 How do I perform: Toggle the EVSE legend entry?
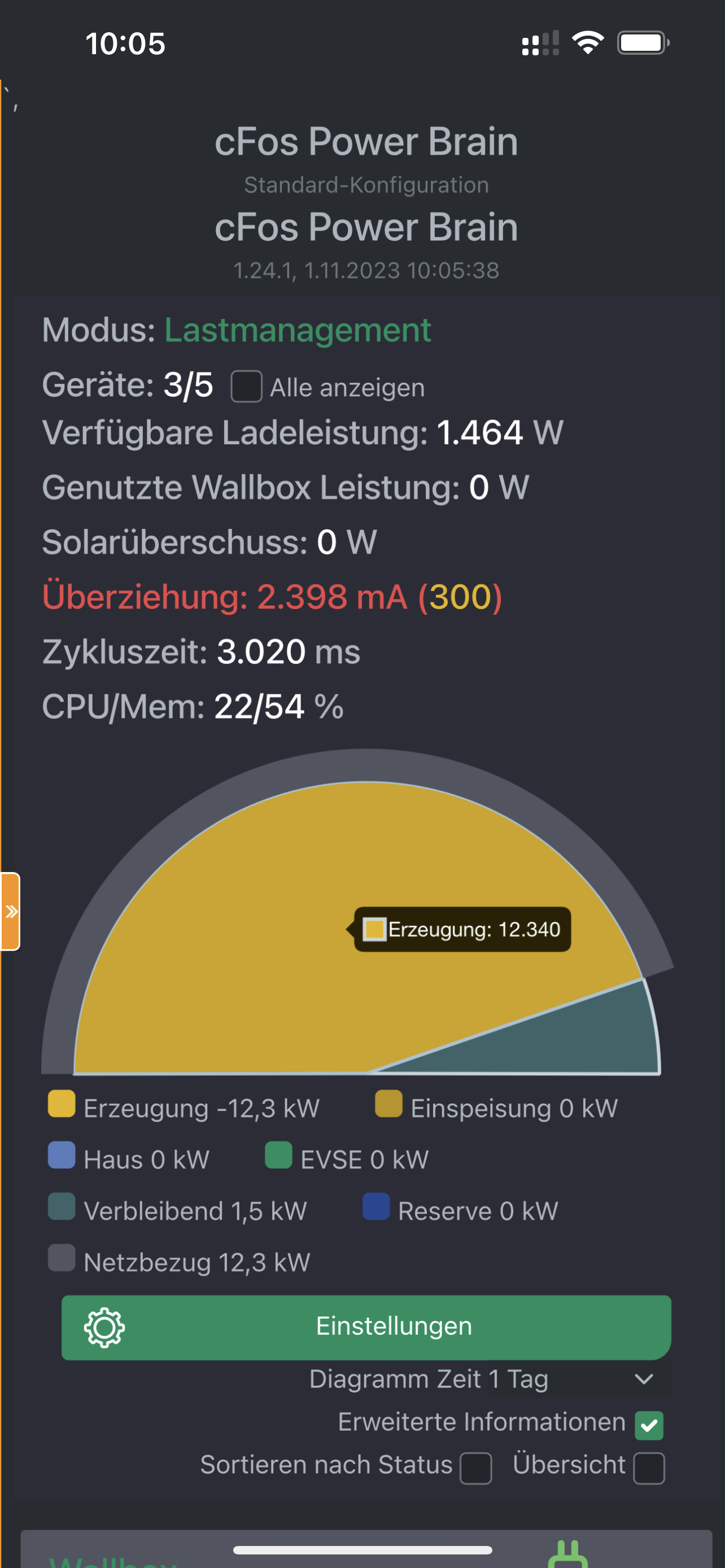[346, 1158]
